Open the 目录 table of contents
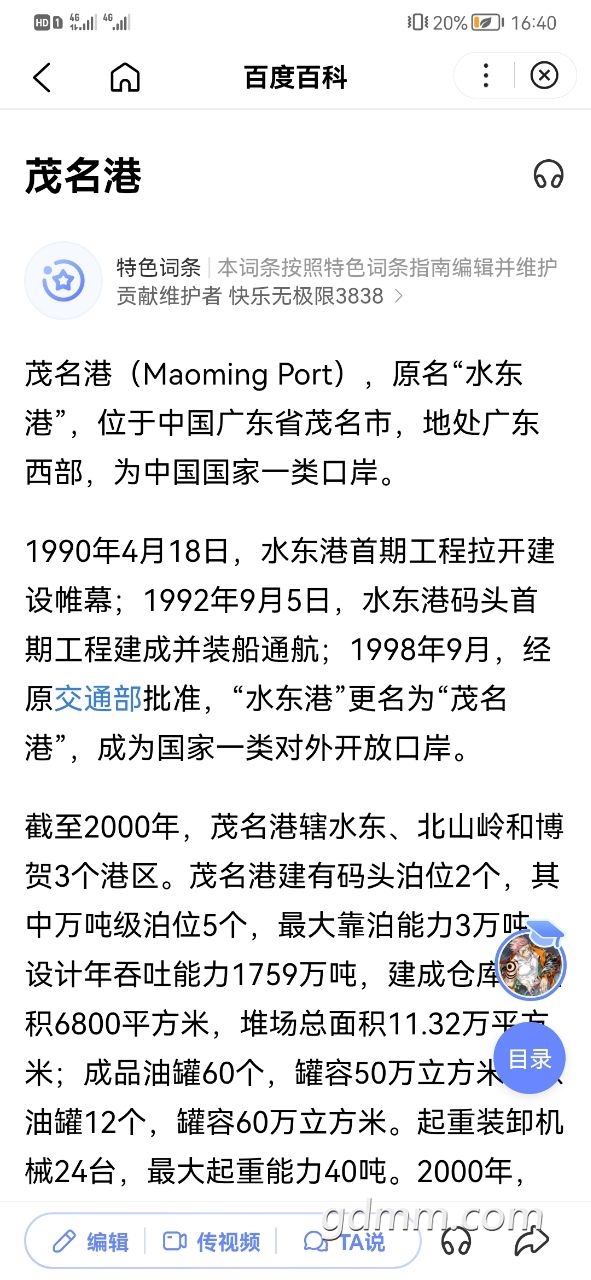 click(530, 1058)
